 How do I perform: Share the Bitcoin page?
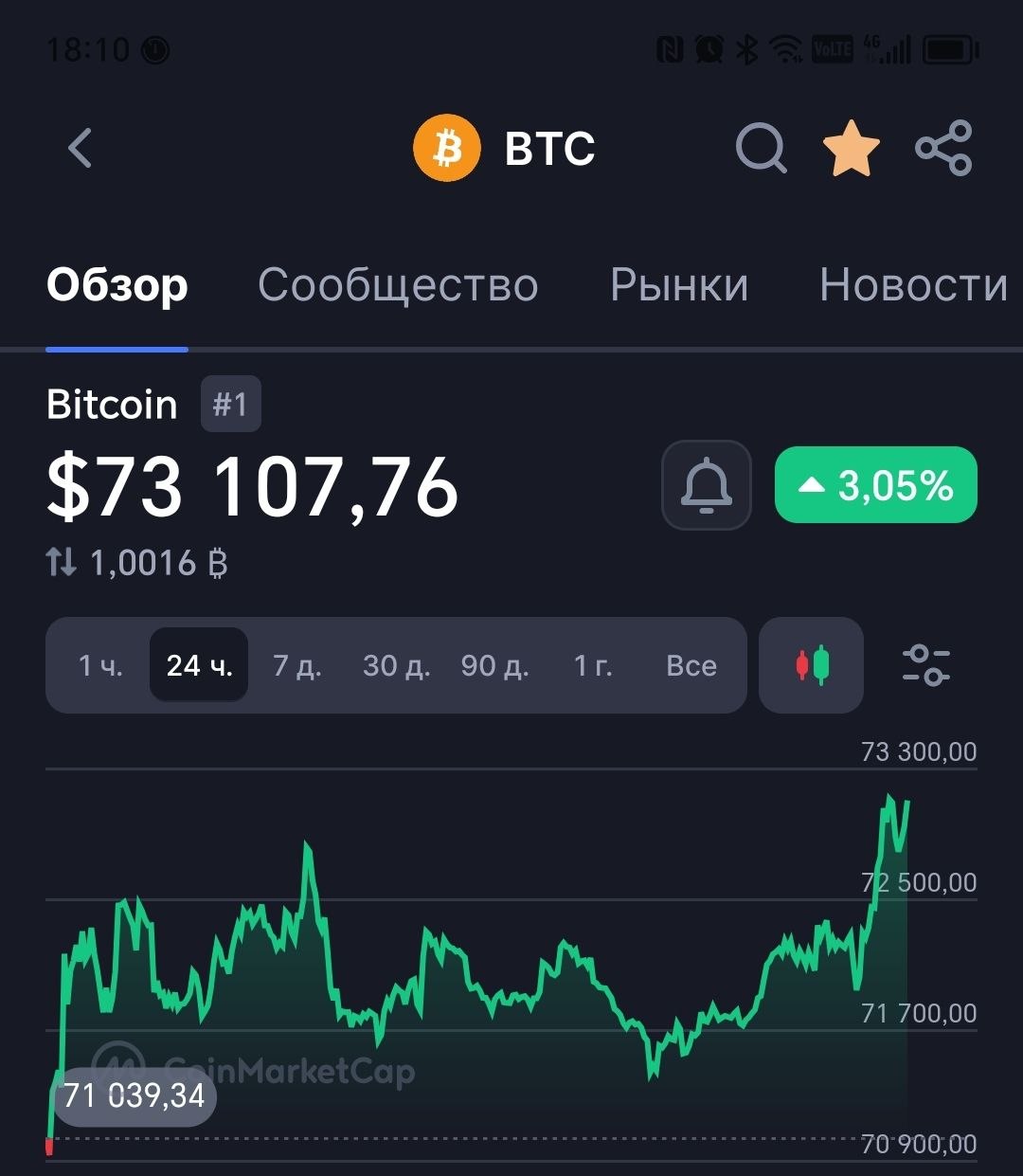pyautogui.click(x=943, y=149)
